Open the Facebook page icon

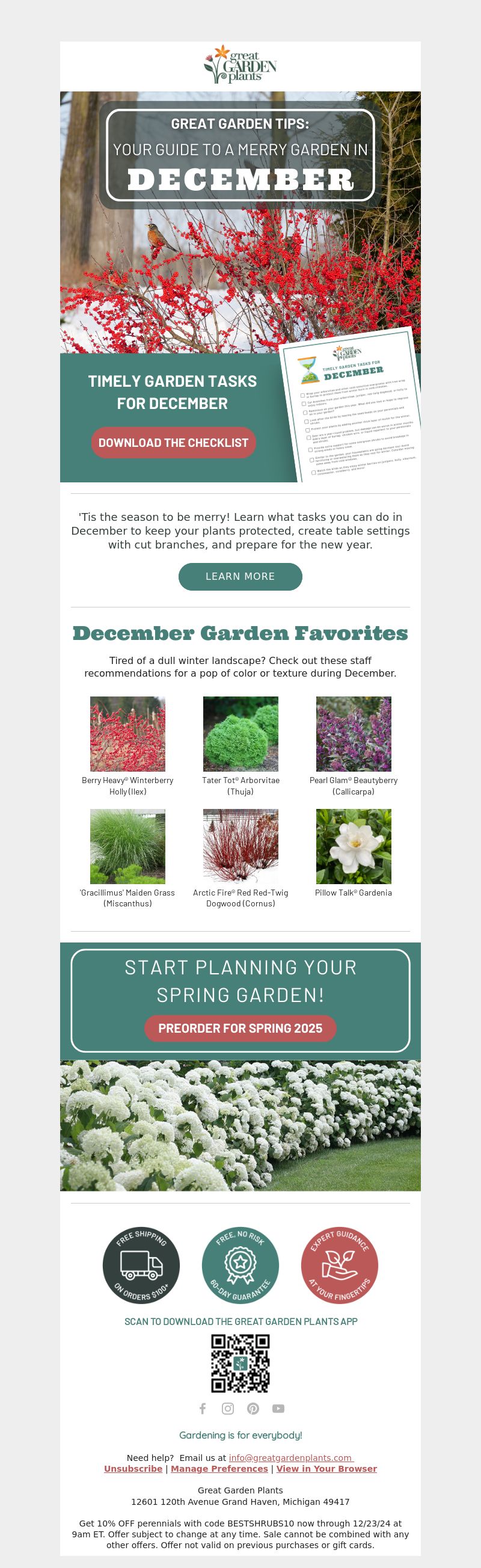tap(203, 1409)
